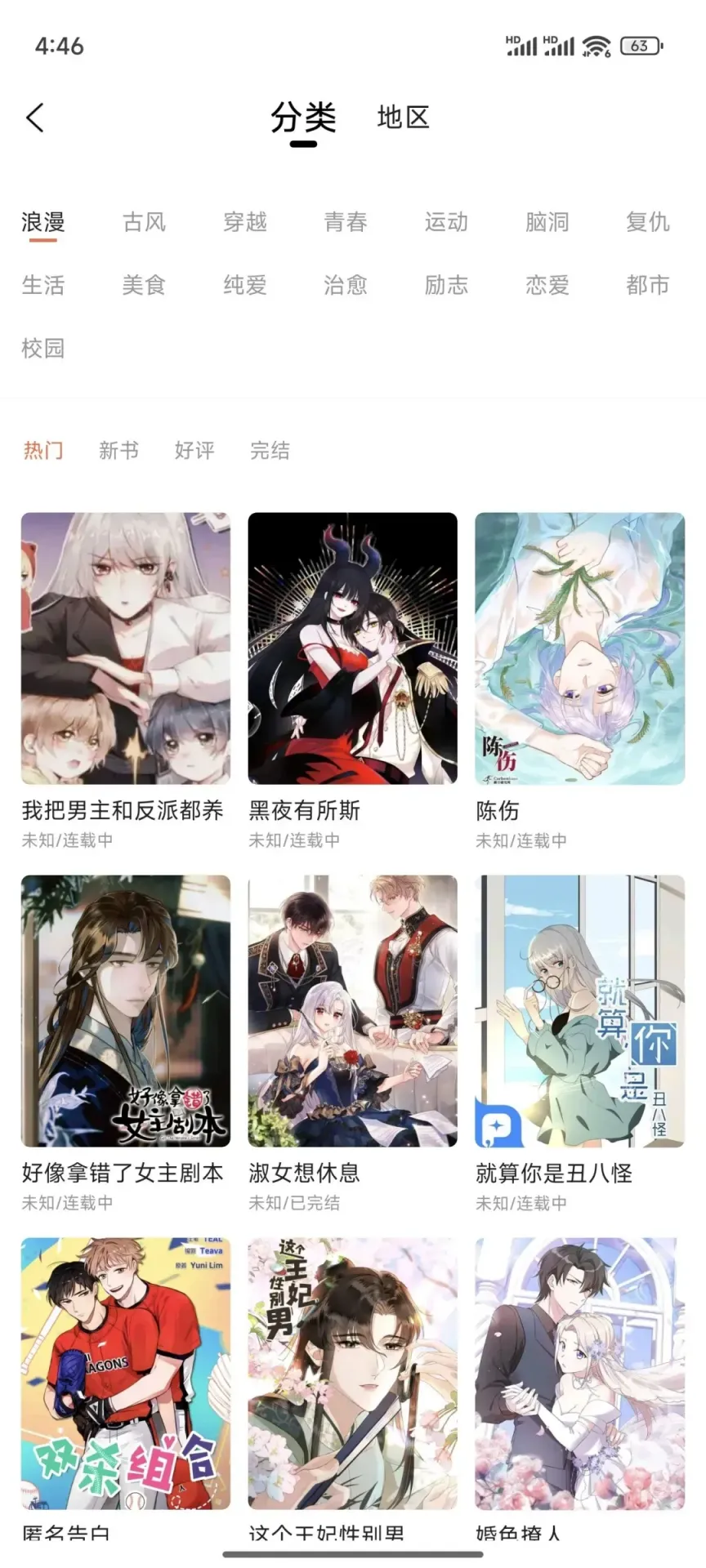Open the comic 陈伤

point(579,648)
